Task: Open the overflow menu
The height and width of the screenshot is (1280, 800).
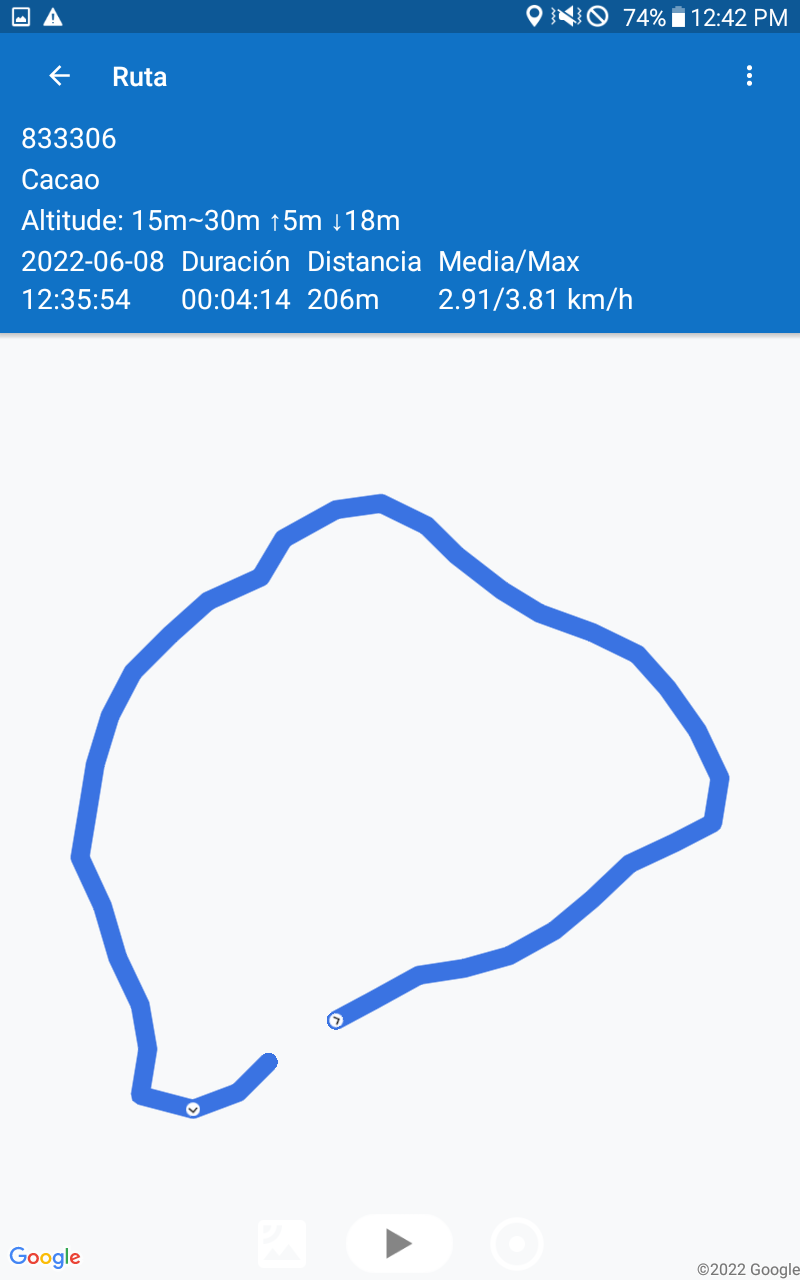Action: tap(749, 76)
